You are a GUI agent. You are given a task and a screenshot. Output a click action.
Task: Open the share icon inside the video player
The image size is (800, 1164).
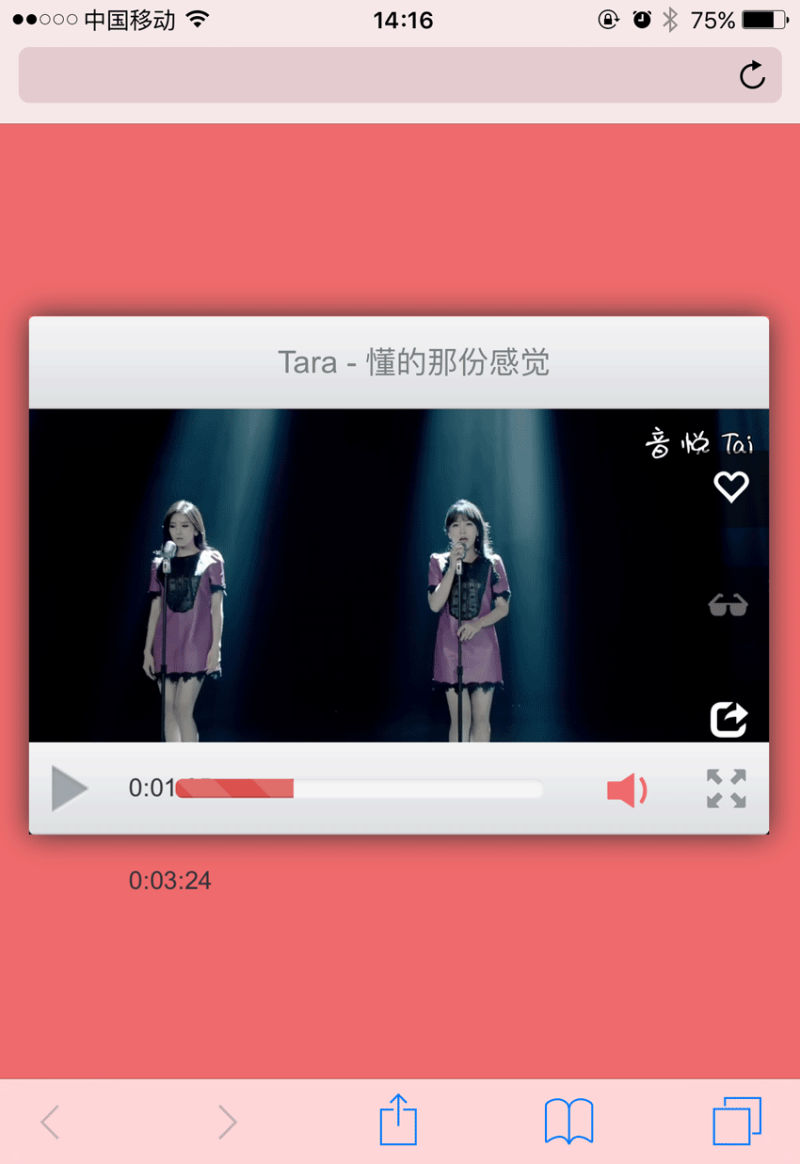729,718
